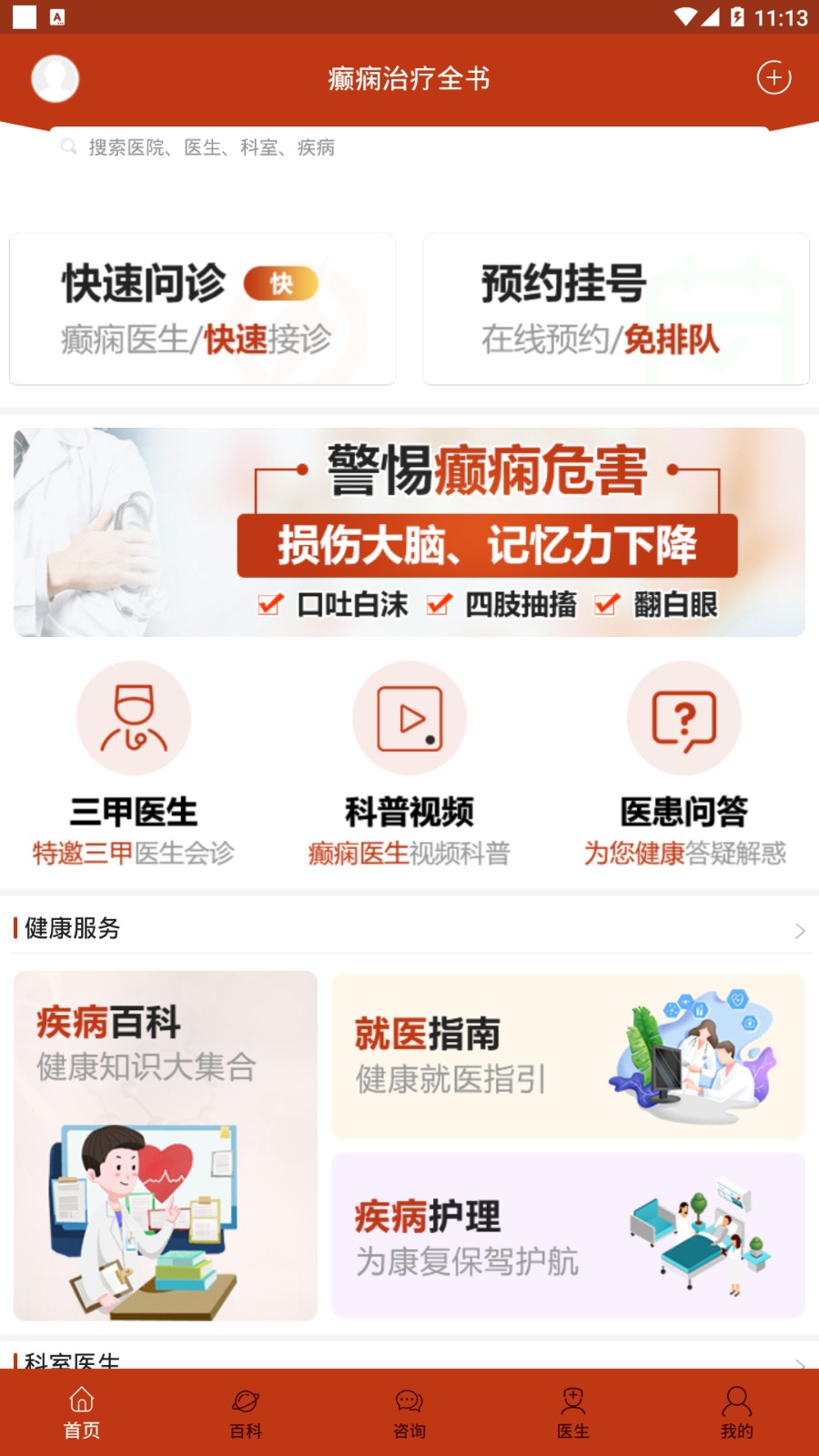Tap the plus icon in the header
819x1456 pixels.
click(773, 78)
